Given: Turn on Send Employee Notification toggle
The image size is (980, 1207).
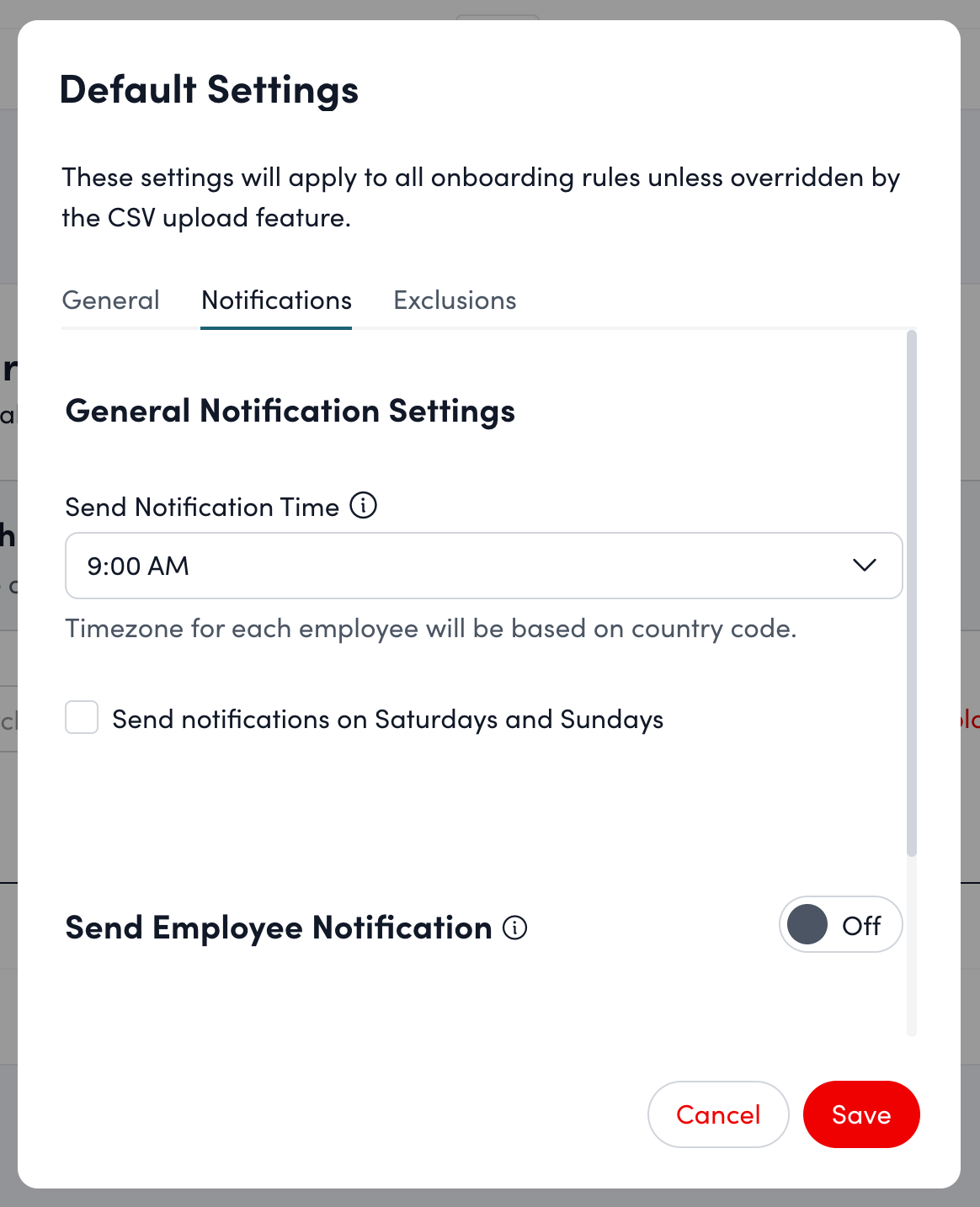Looking at the screenshot, I should click(x=839, y=925).
